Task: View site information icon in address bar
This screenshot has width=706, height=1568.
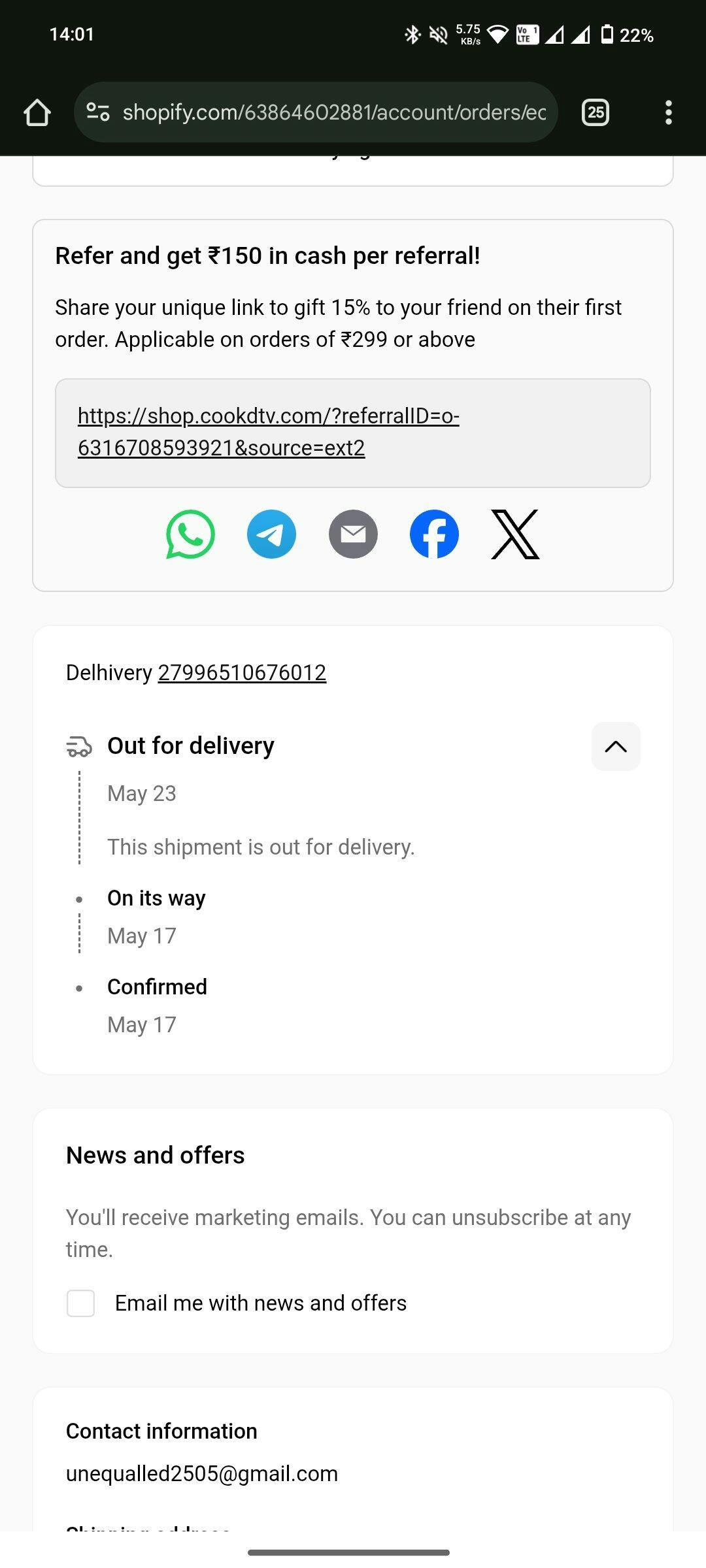Action: pyautogui.click(x=98, y=112)
